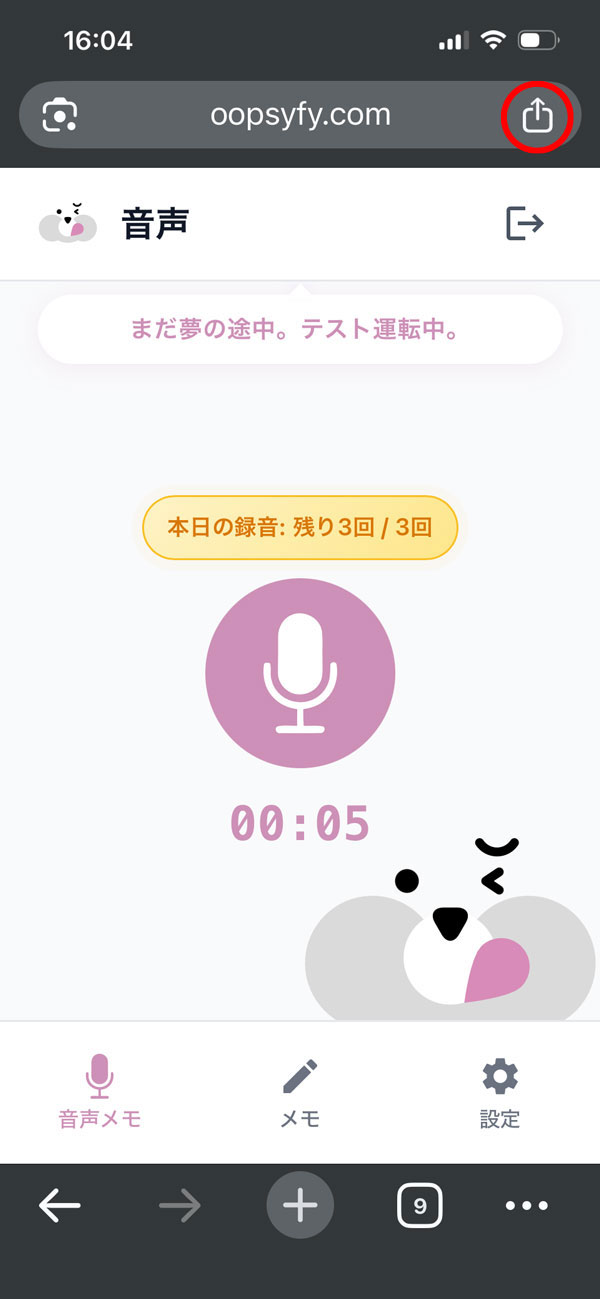The image size is (600, 1299).
Task: Start recording with the microphone button
Action: coord(300,673)
